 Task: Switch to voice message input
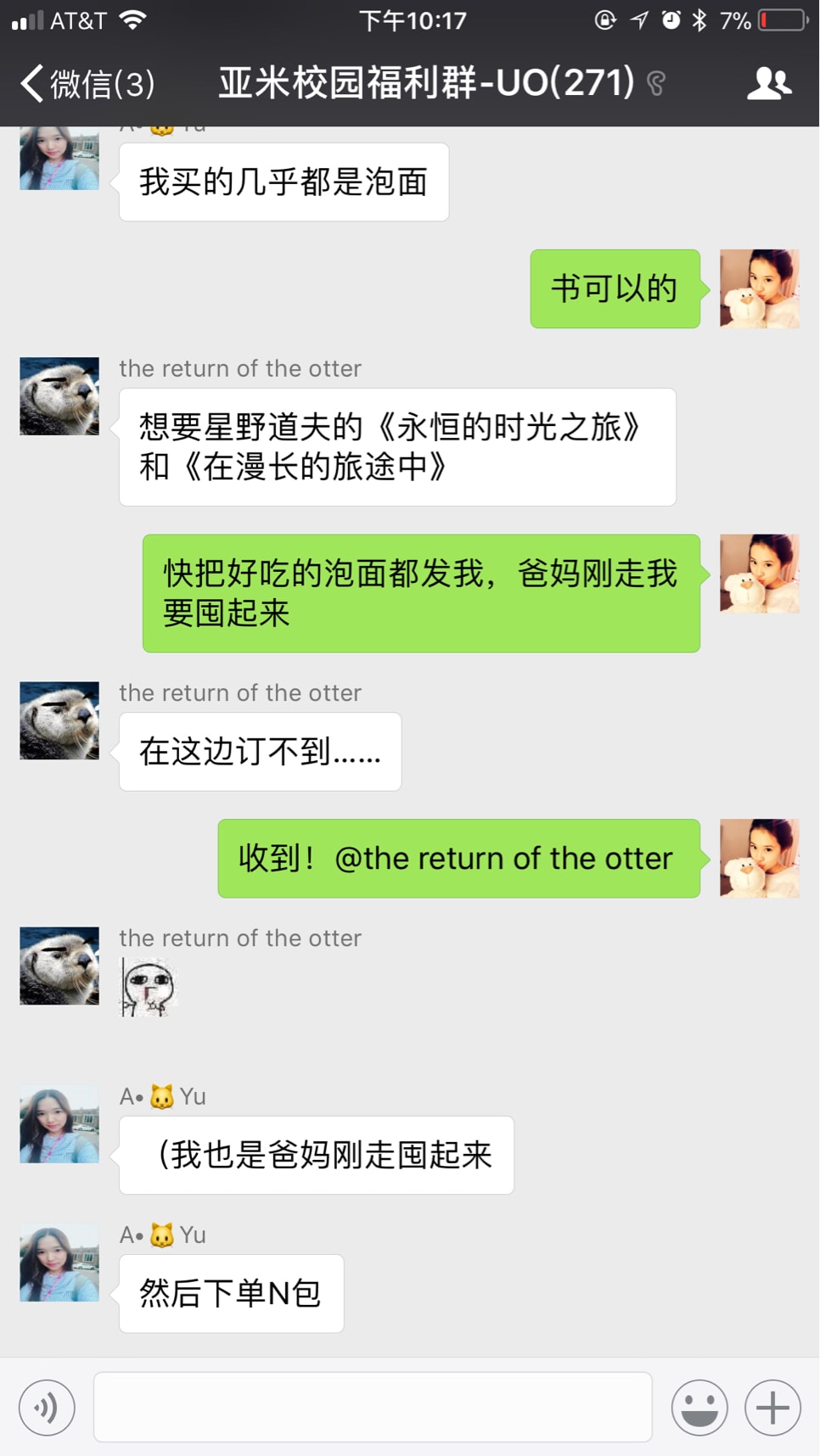[x=47, y=1408]
